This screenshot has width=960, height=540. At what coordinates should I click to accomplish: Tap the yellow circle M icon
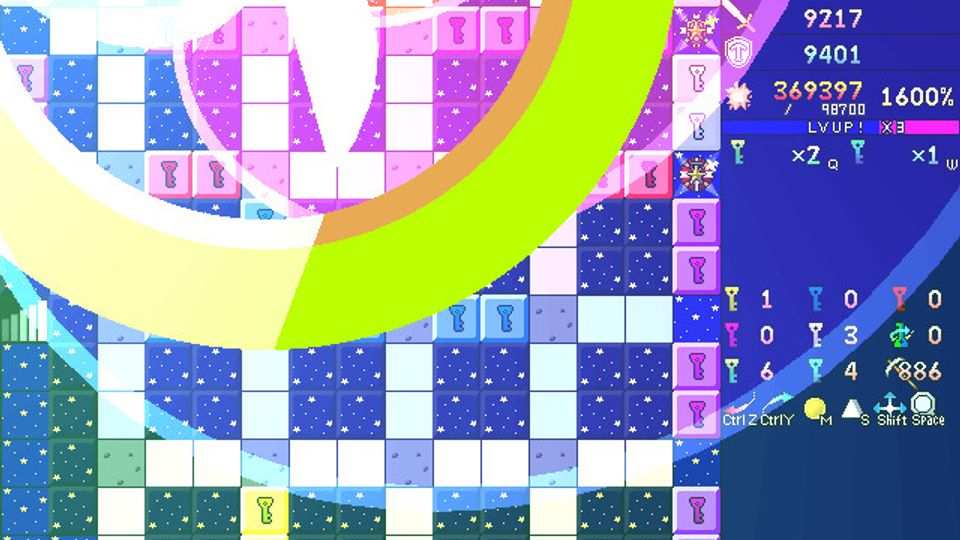pos(816,407)
